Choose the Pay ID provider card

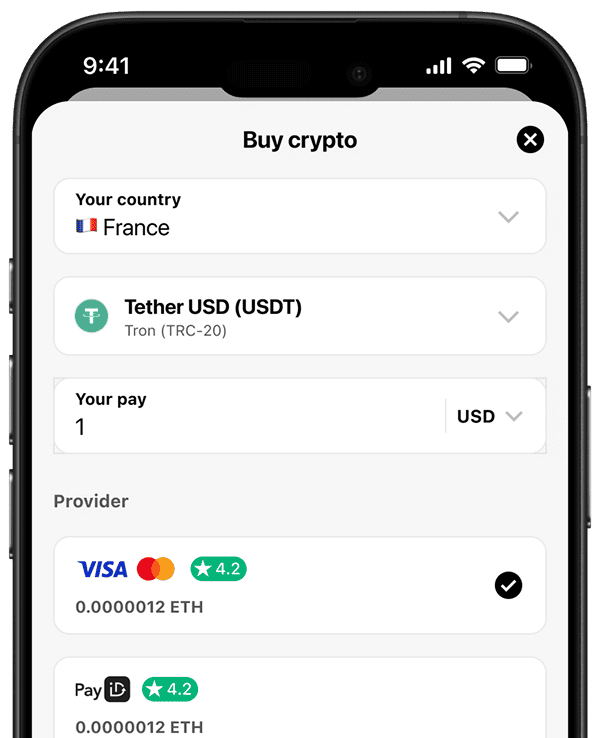(x=300, y=700)
